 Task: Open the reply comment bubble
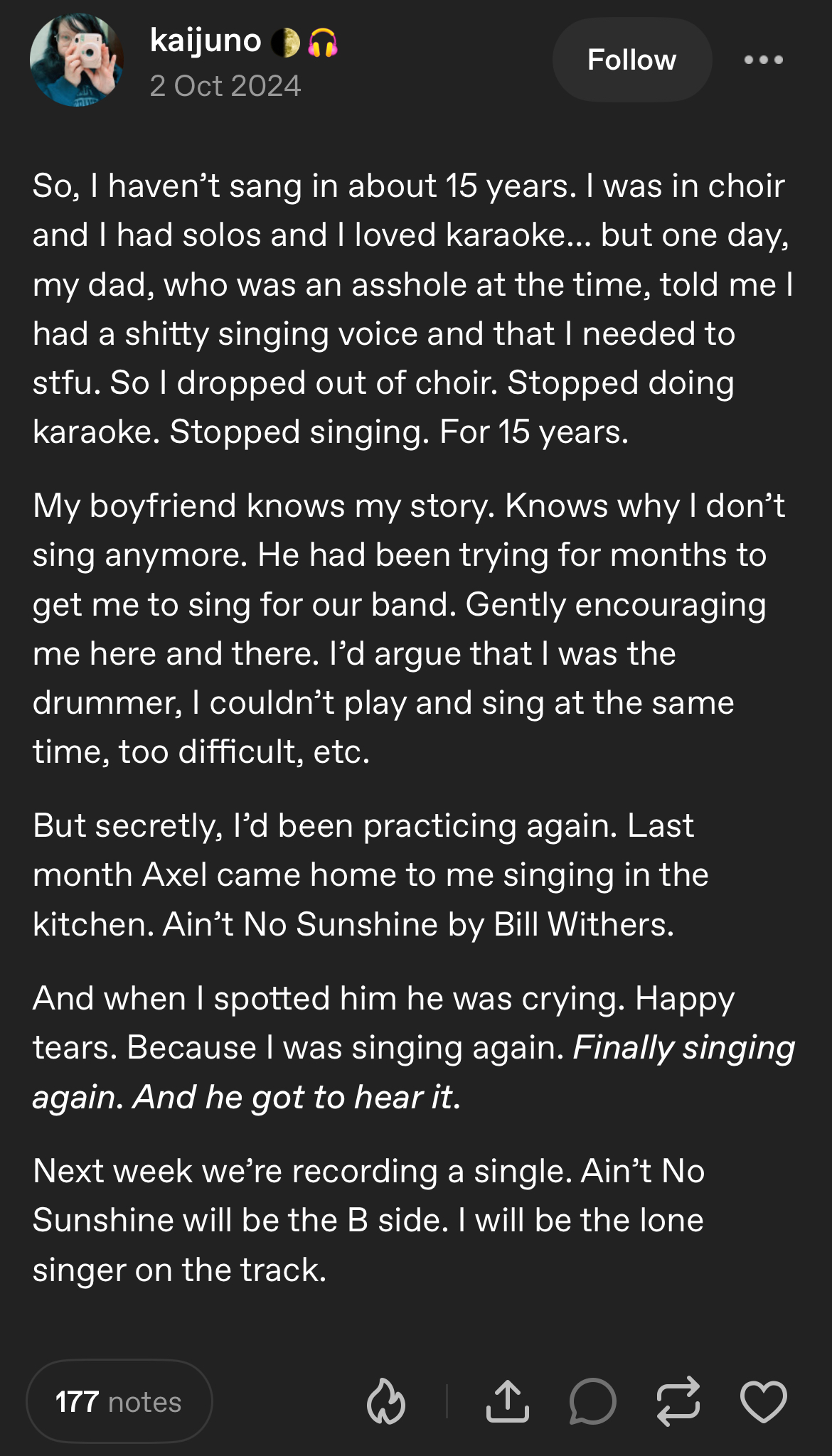pos(592,1401)
